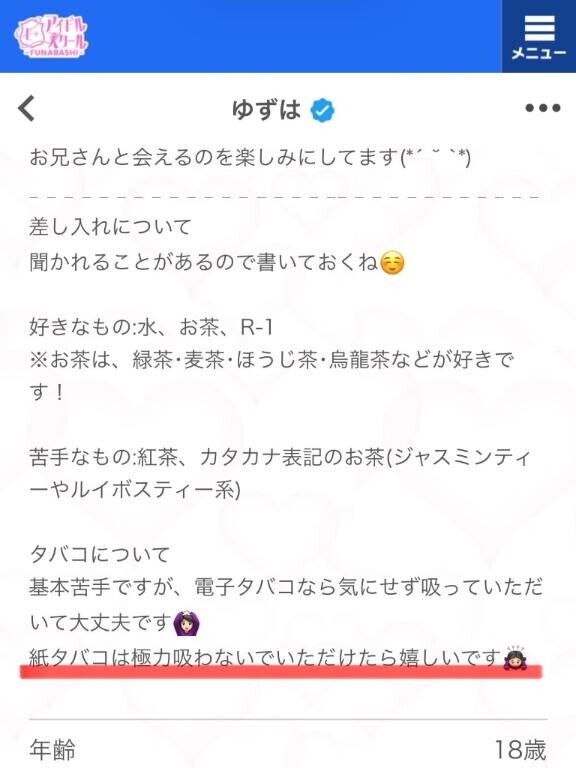576x768 pixels.
Task: Open the three-dot options for ゆずは
Action: pos(543,108)
